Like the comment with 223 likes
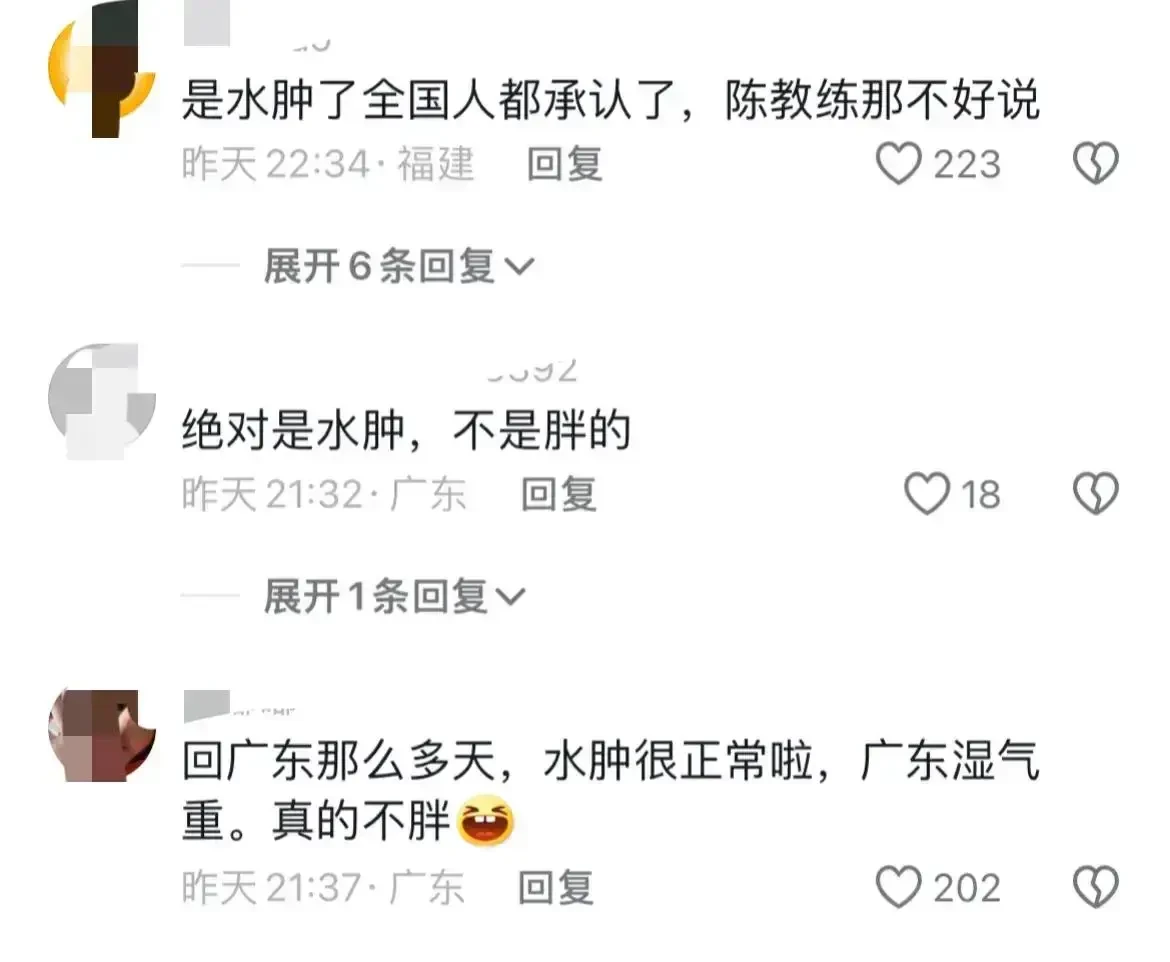The image size is (1170, 962). [x=898, y=165]
